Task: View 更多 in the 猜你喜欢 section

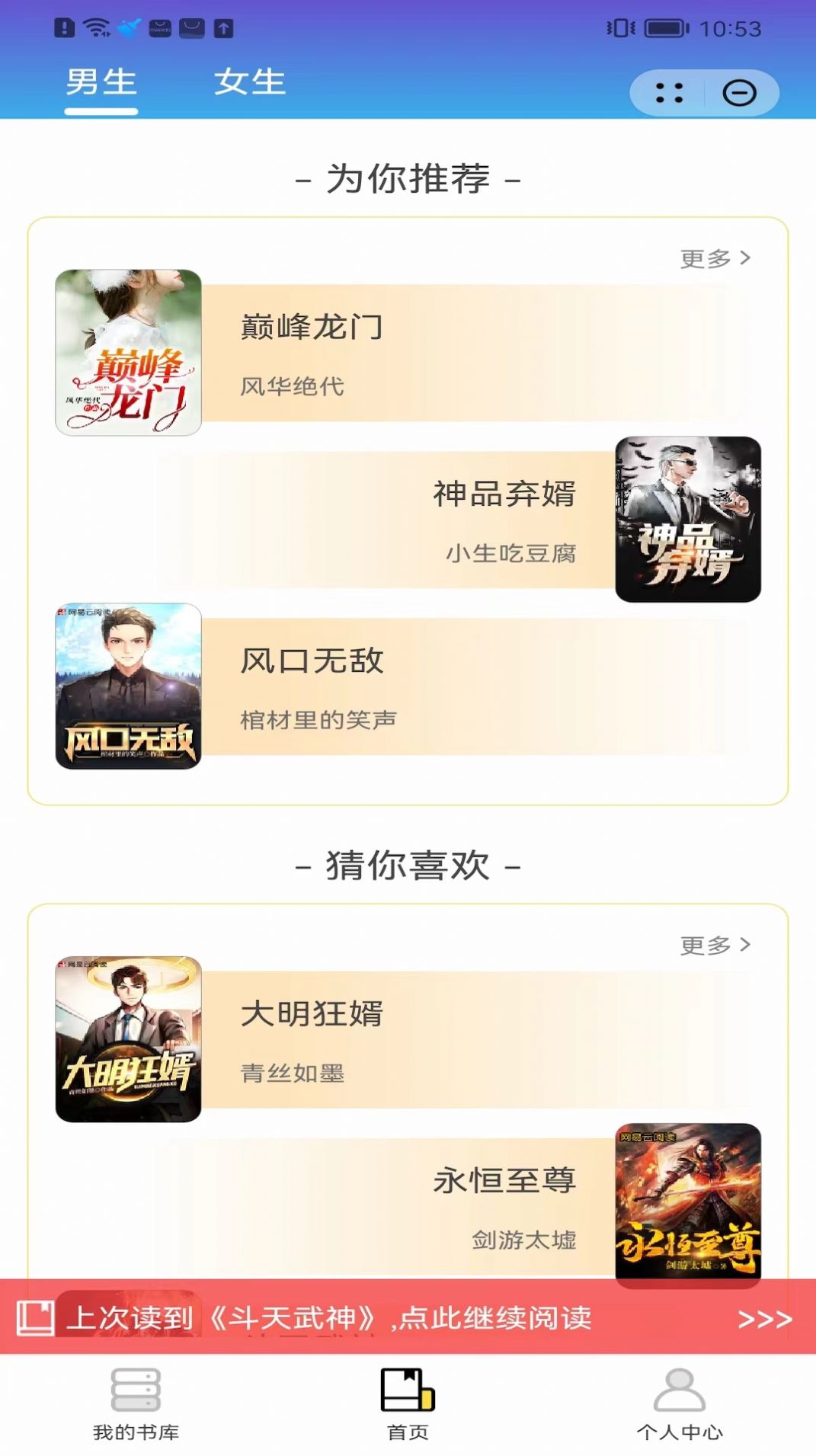Action: 715,946
